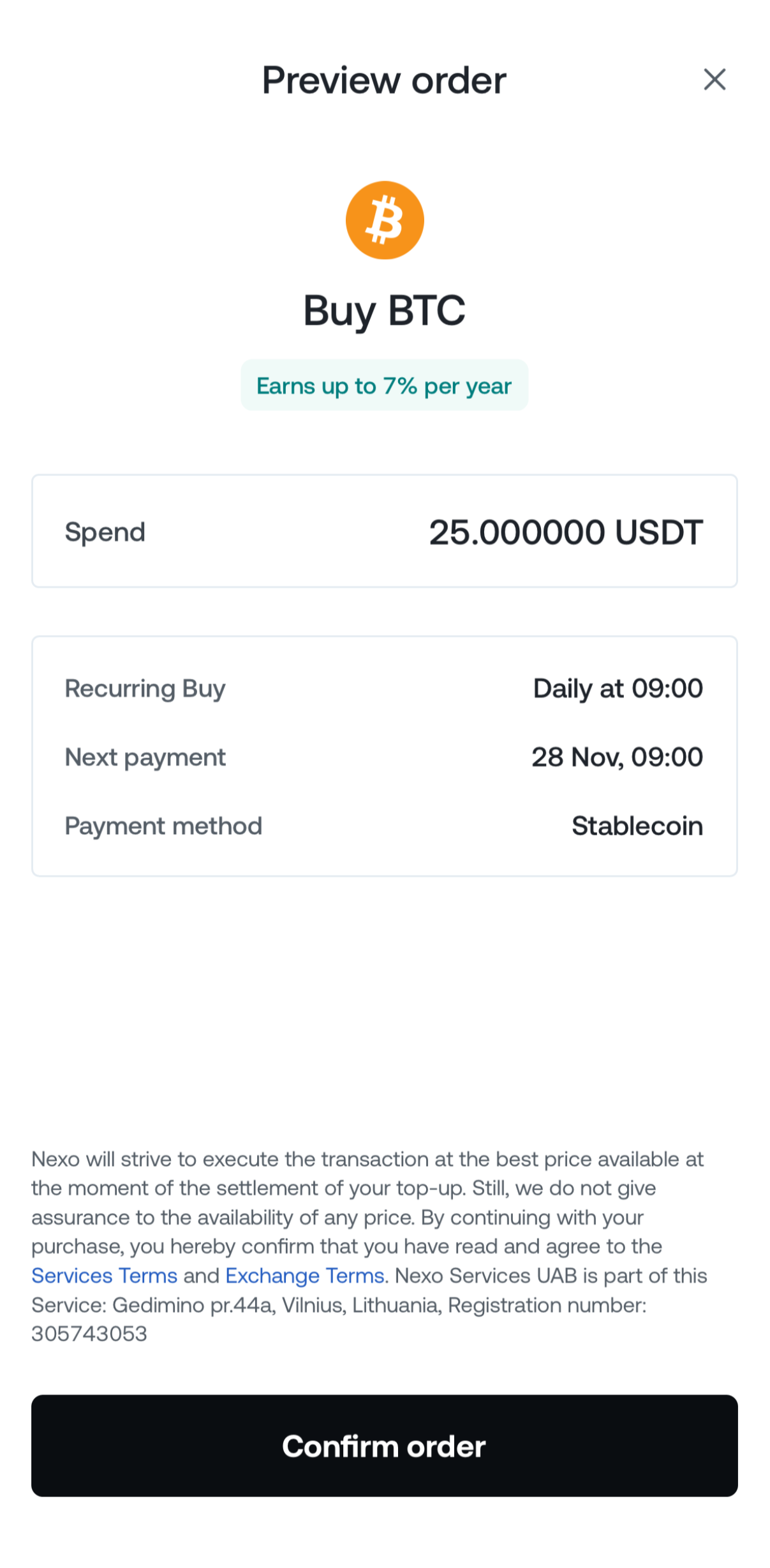The image size is (770, 1568).
Task: Click the Spend label
Action: coord(104,532)
